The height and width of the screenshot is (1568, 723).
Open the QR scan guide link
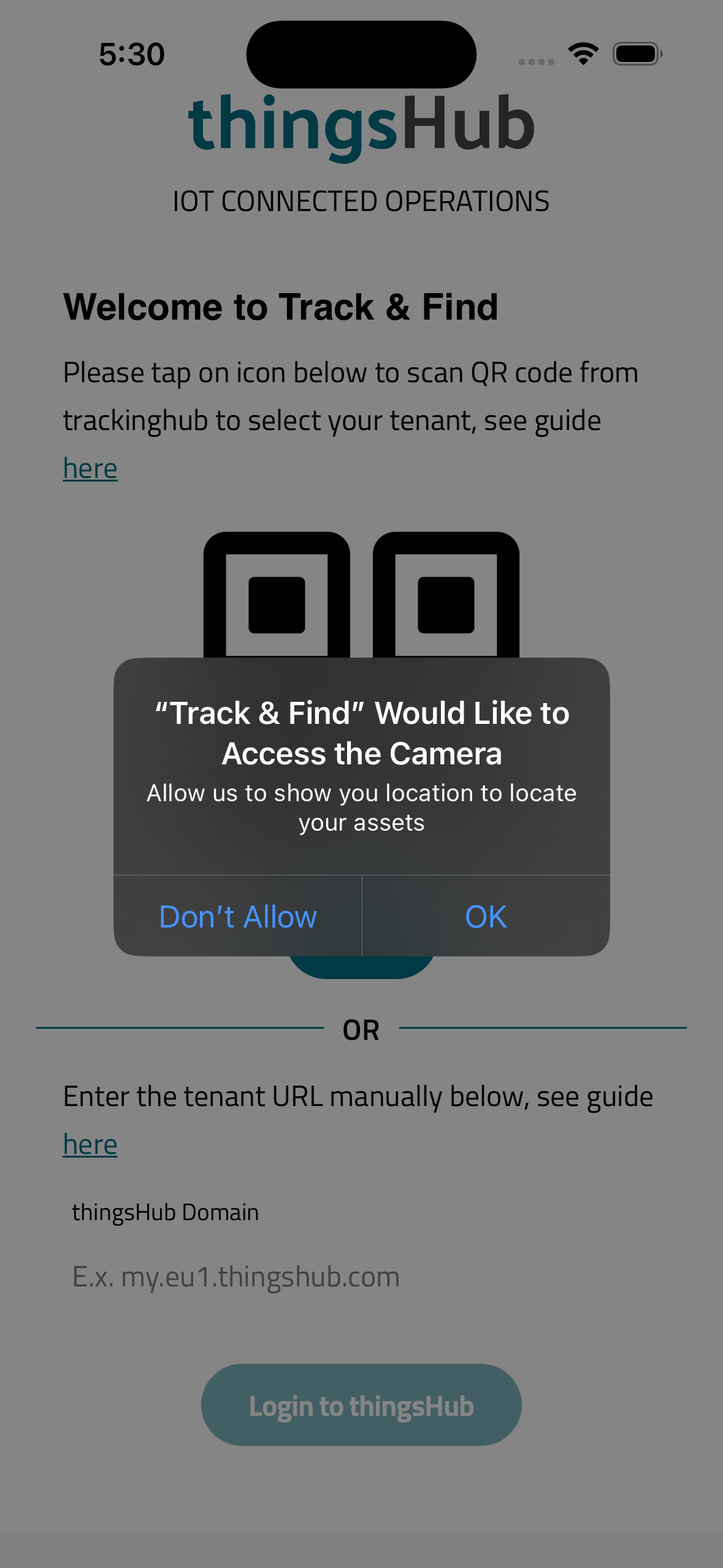(x=90, y=469)
